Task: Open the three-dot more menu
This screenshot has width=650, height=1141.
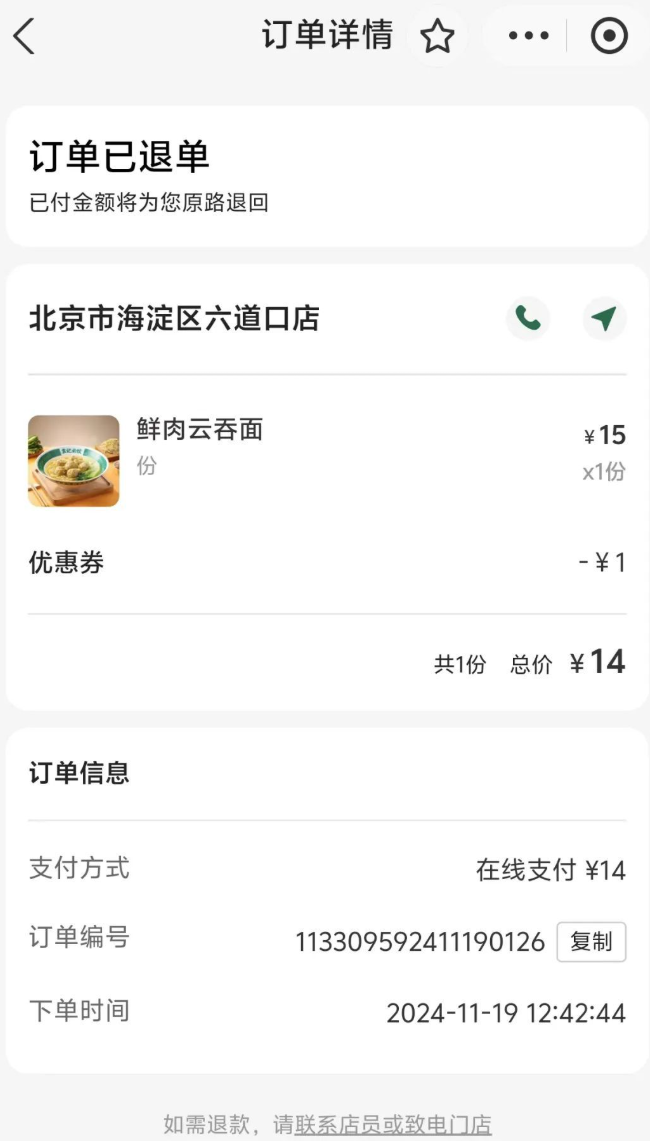Action: pos(528,36)
